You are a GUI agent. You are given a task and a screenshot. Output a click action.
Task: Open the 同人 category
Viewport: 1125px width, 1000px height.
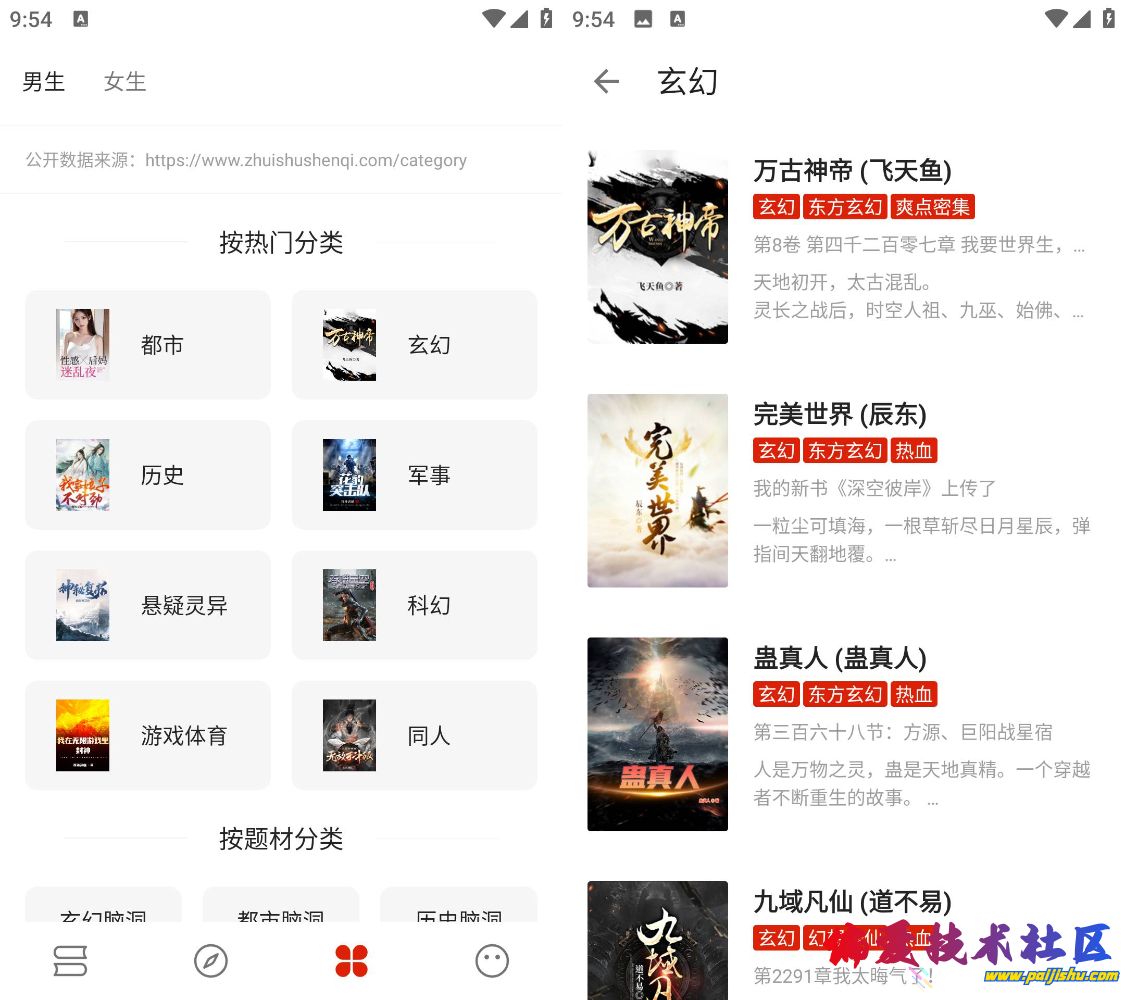(x=414, y=736)
